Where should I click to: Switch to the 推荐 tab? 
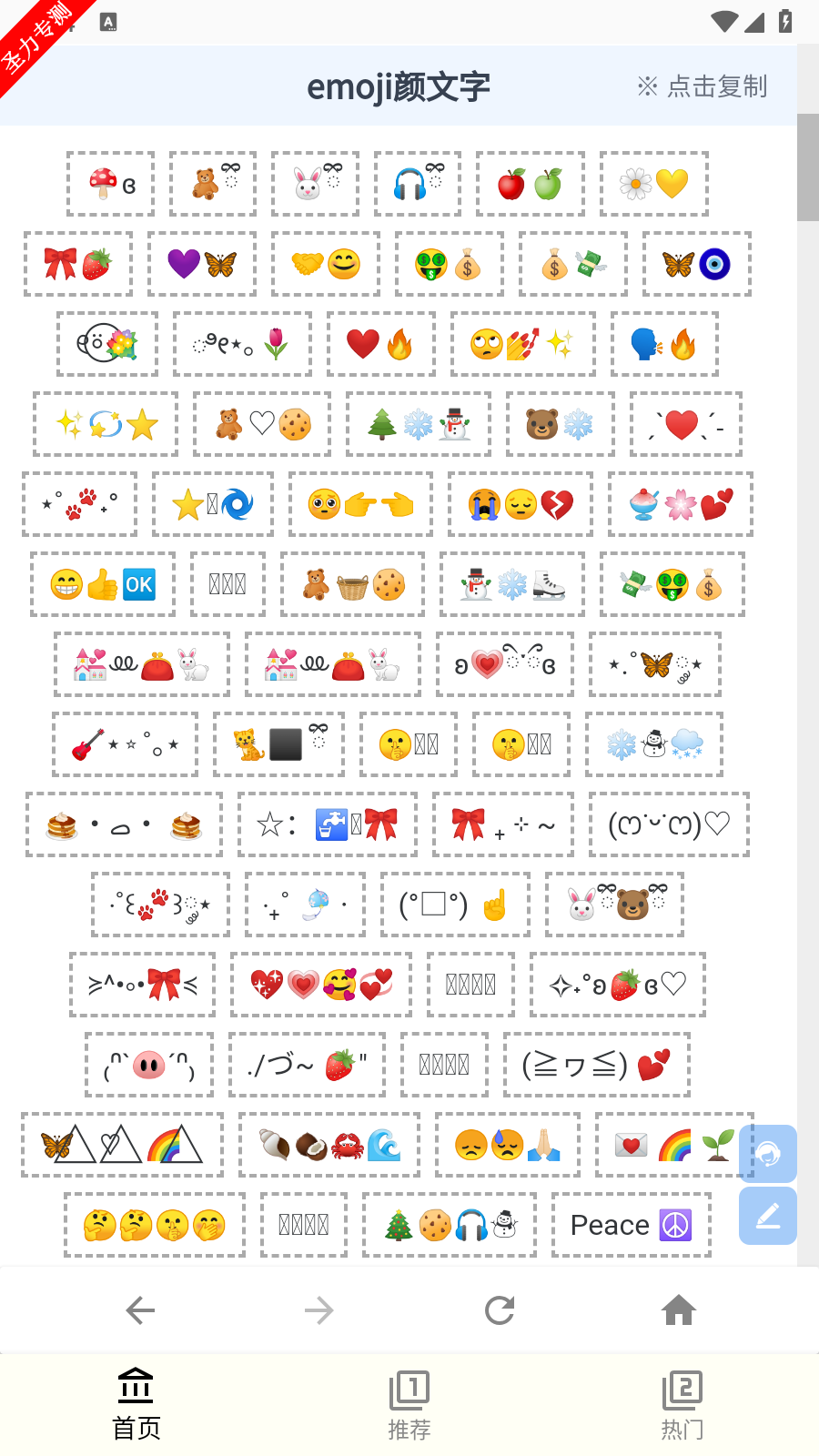pyautogui.click(x=409, y=1405)
